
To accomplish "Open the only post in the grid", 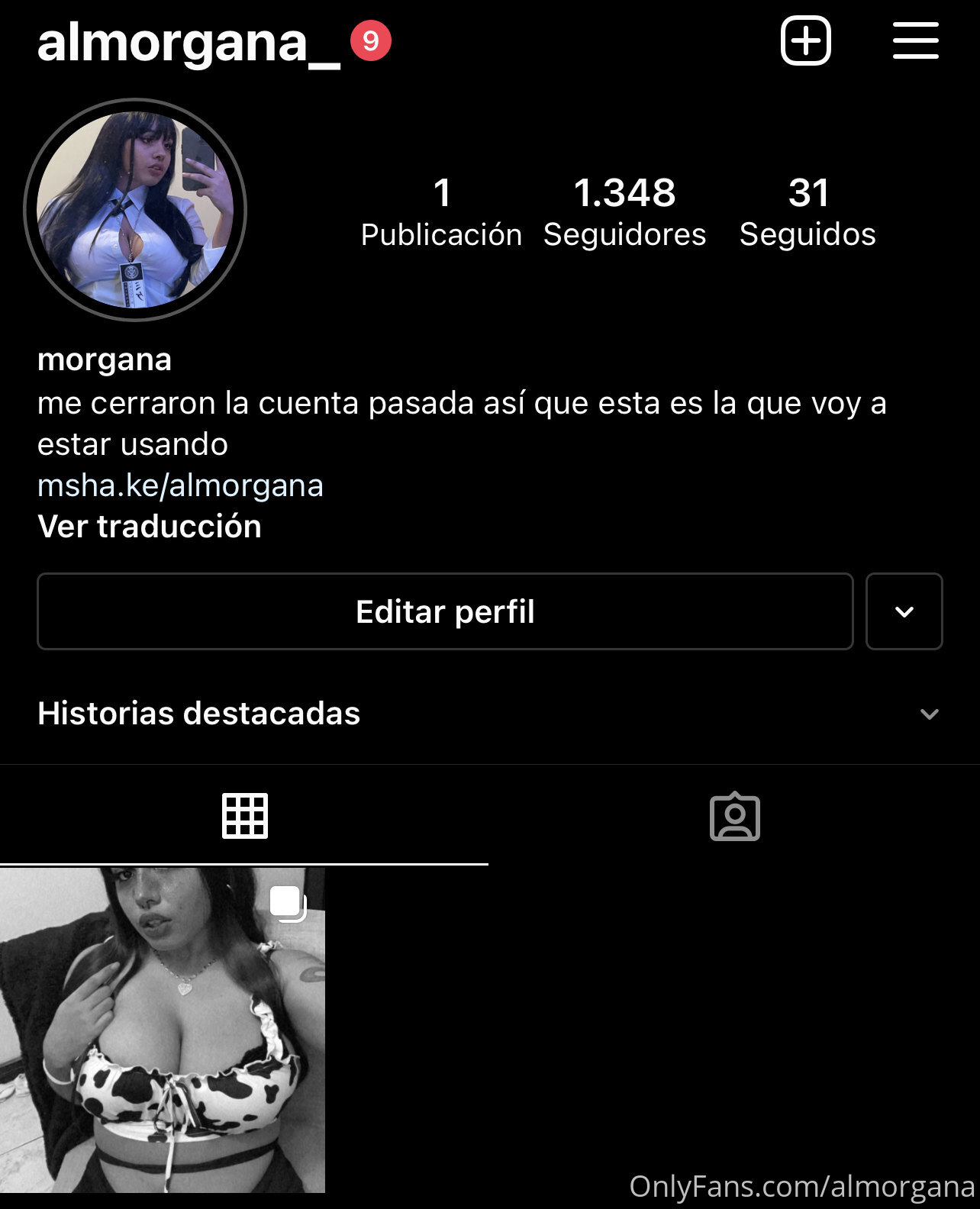I will 162,1030.
